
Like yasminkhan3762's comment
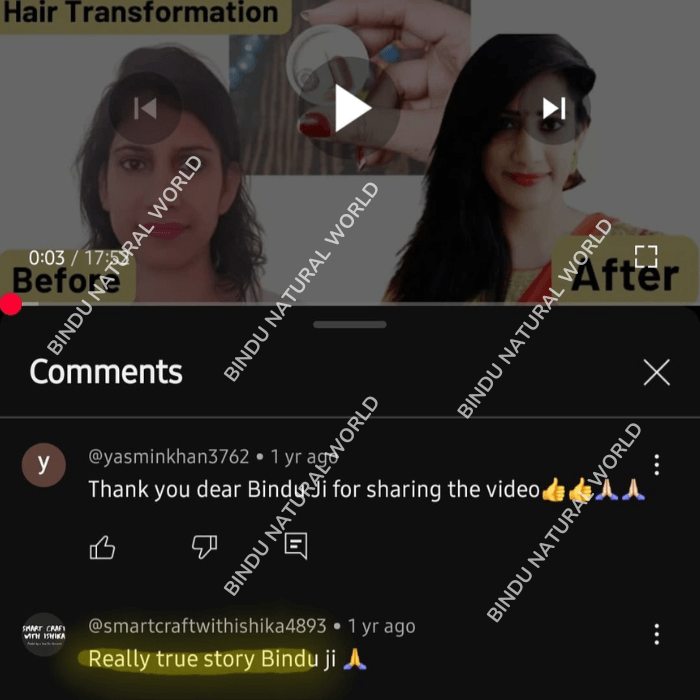coord(103,547)
